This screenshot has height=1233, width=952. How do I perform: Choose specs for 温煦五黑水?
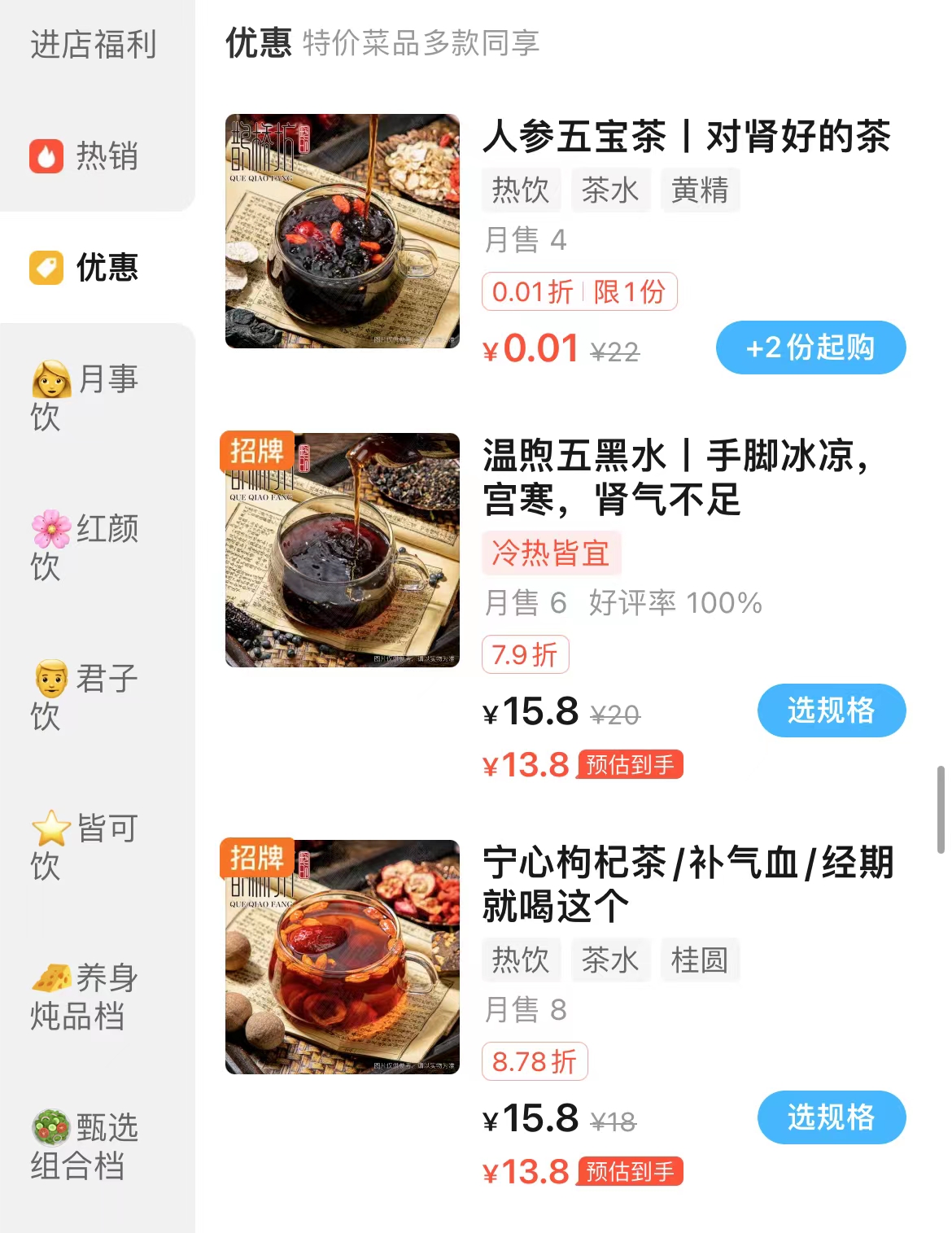click(x=831, y=711)
